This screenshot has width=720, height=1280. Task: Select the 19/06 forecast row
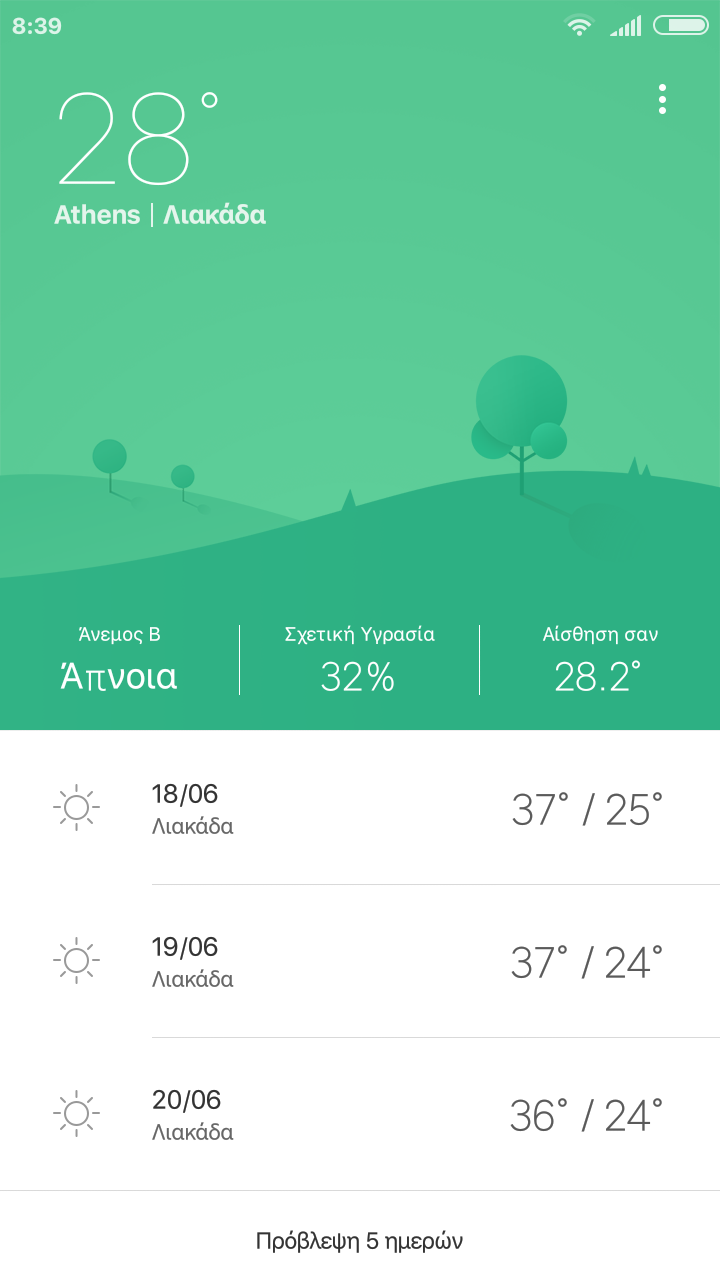click(x=360, y=962)
